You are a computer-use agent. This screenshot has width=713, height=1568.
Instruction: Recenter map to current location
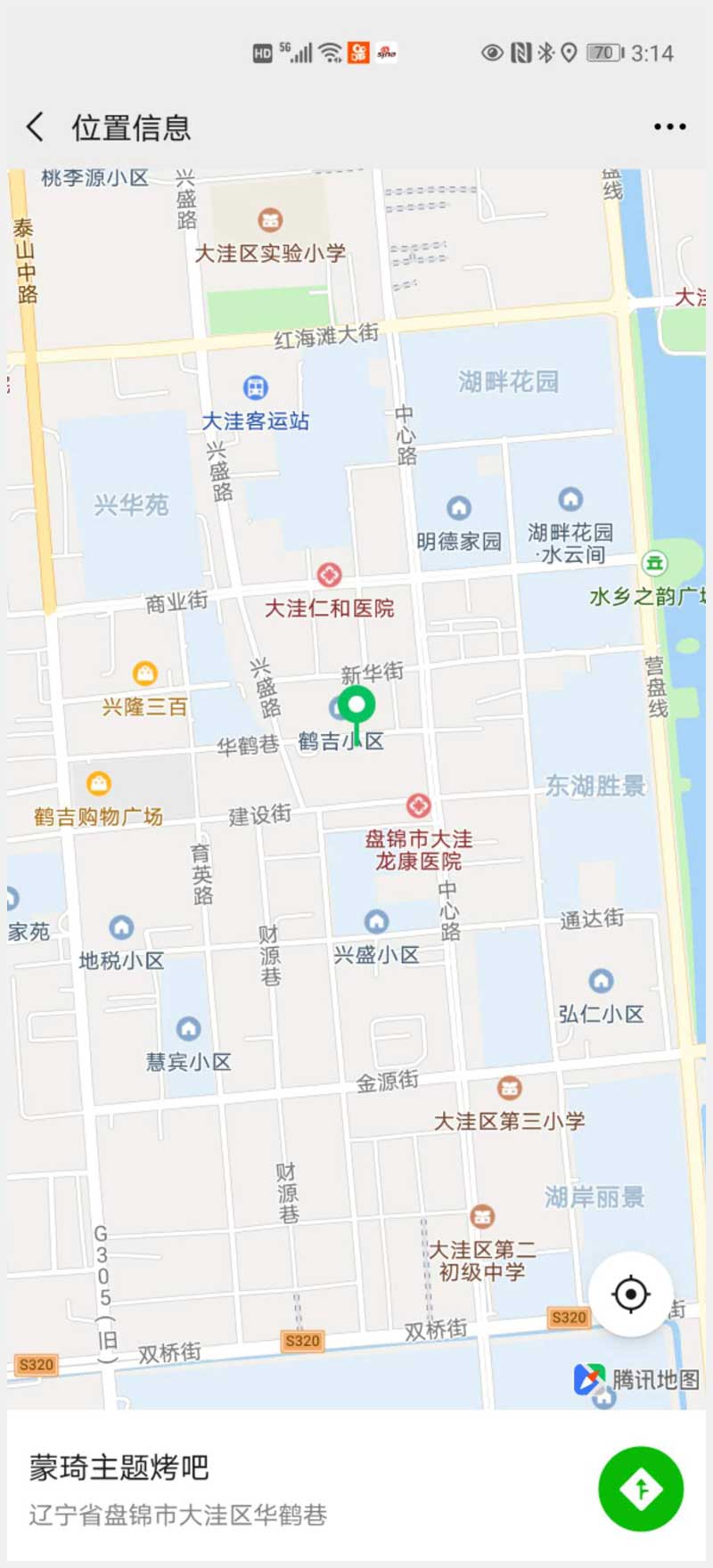coord(631,1294)
